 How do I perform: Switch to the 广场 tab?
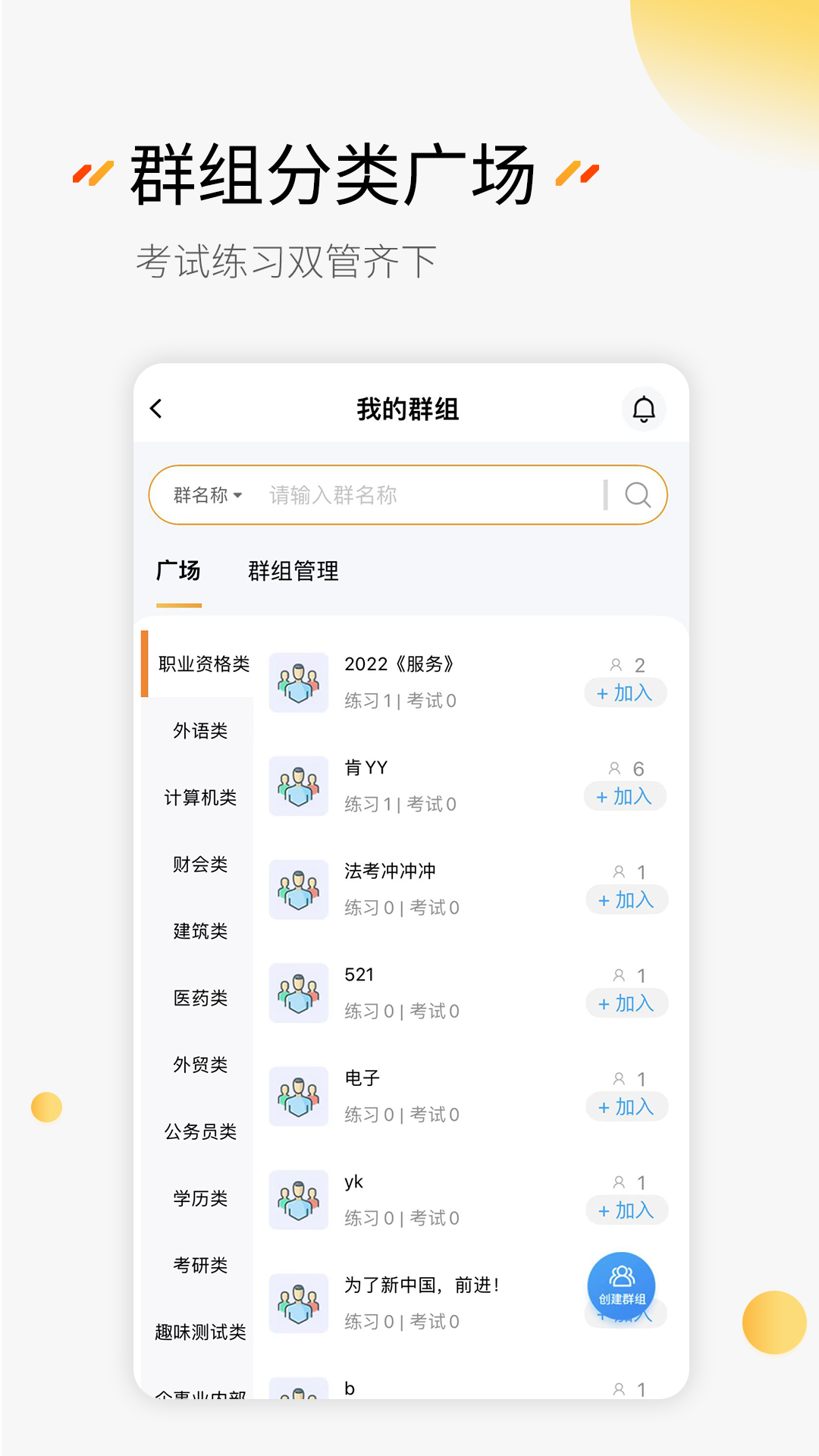[180, 572]
